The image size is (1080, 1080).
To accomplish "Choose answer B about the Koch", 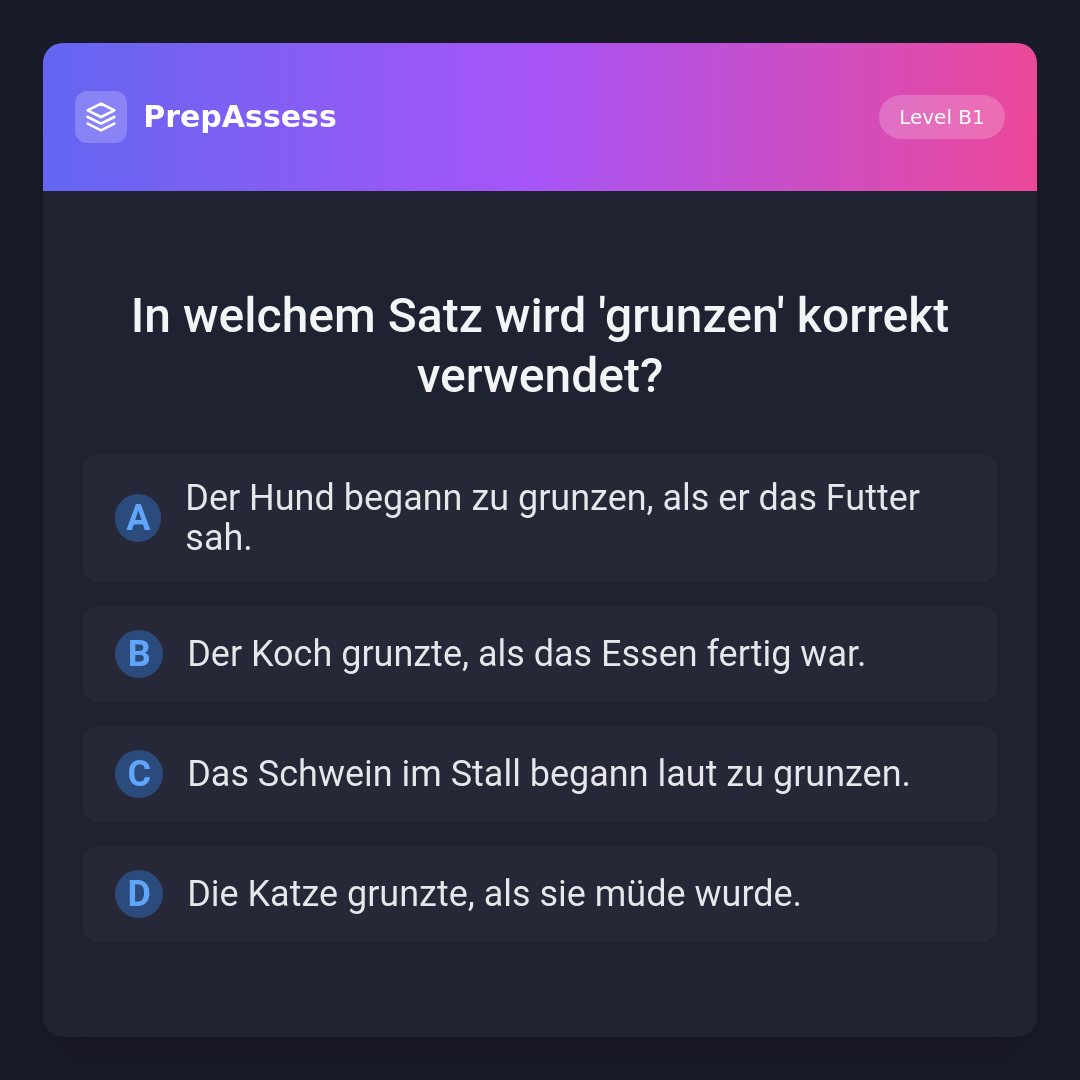I will [540, 654].
